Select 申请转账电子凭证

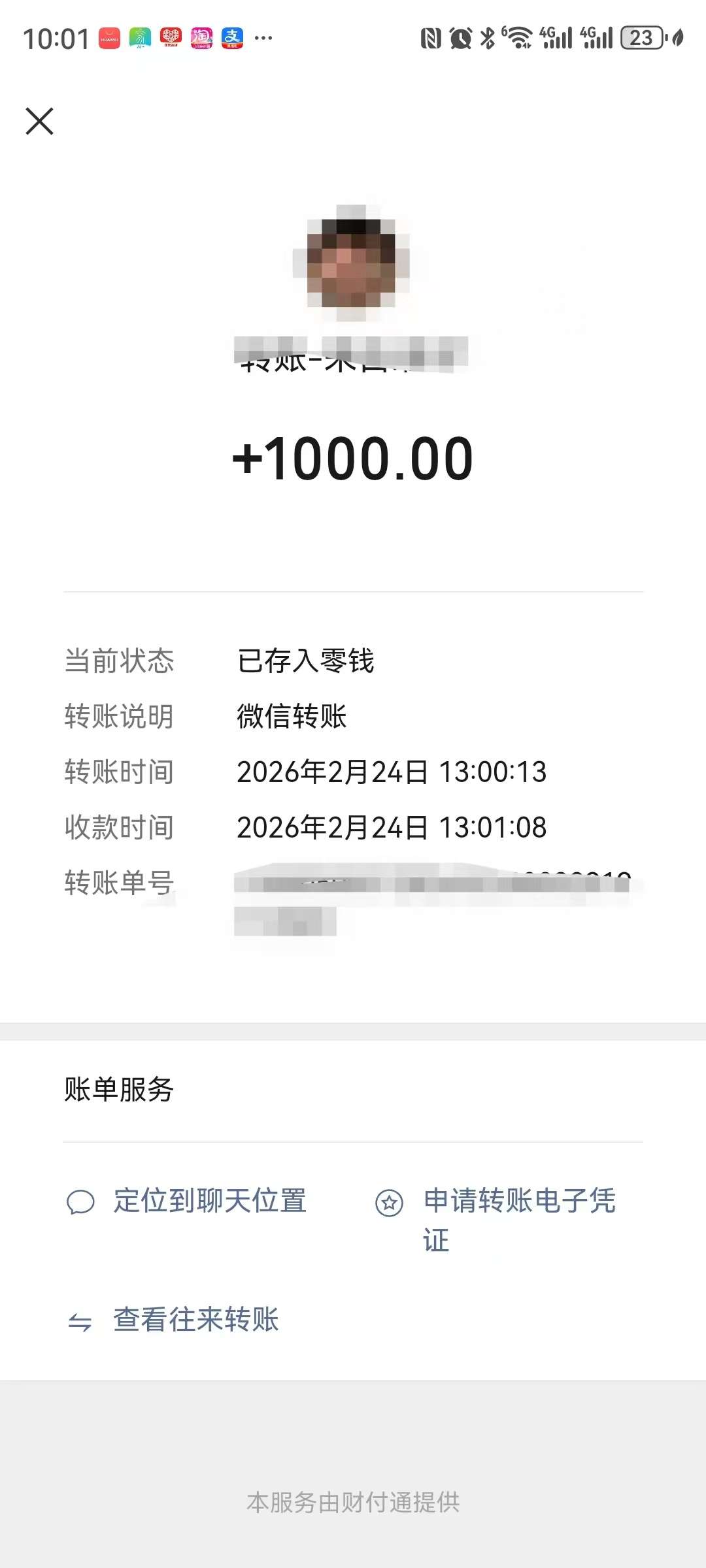[x=518, y=1202]
